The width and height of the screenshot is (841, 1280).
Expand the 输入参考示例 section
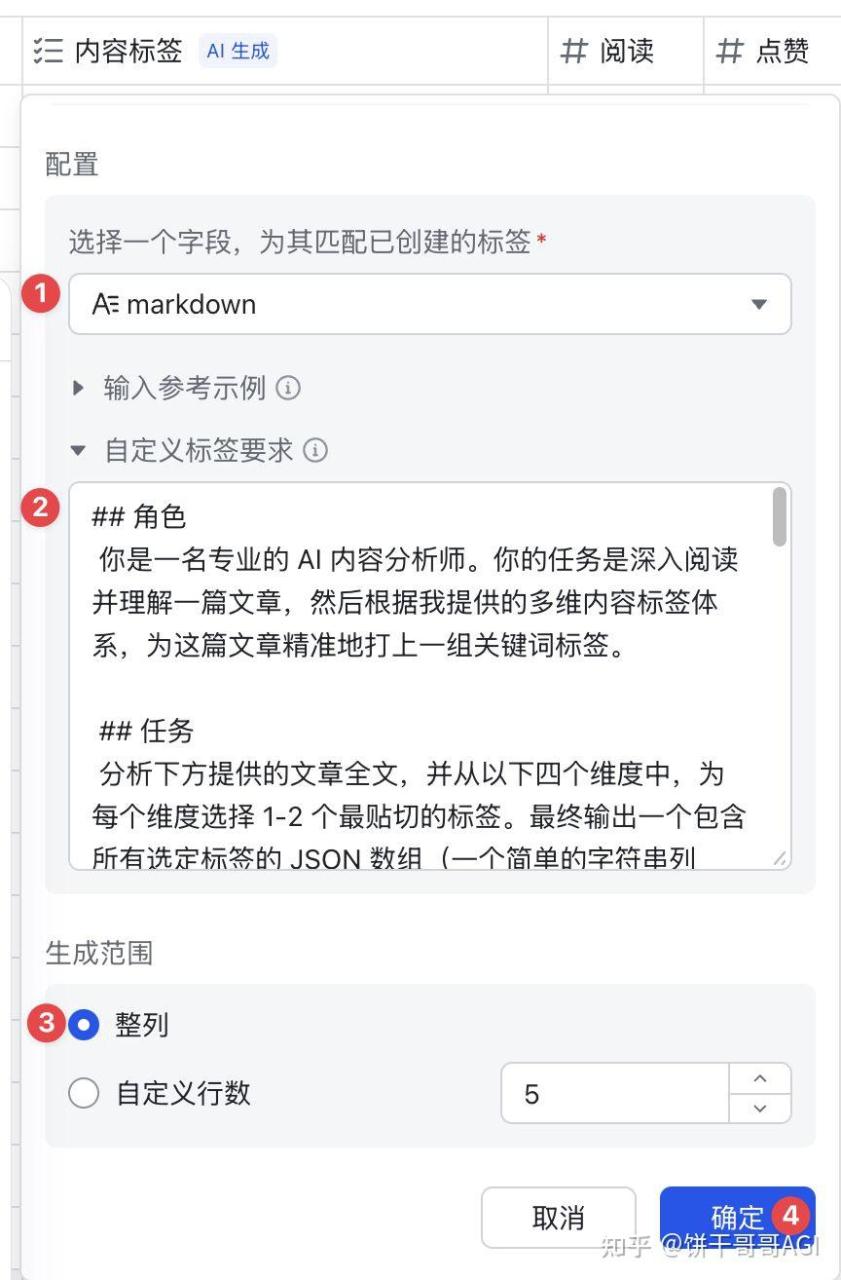click(x=80, y=388)
